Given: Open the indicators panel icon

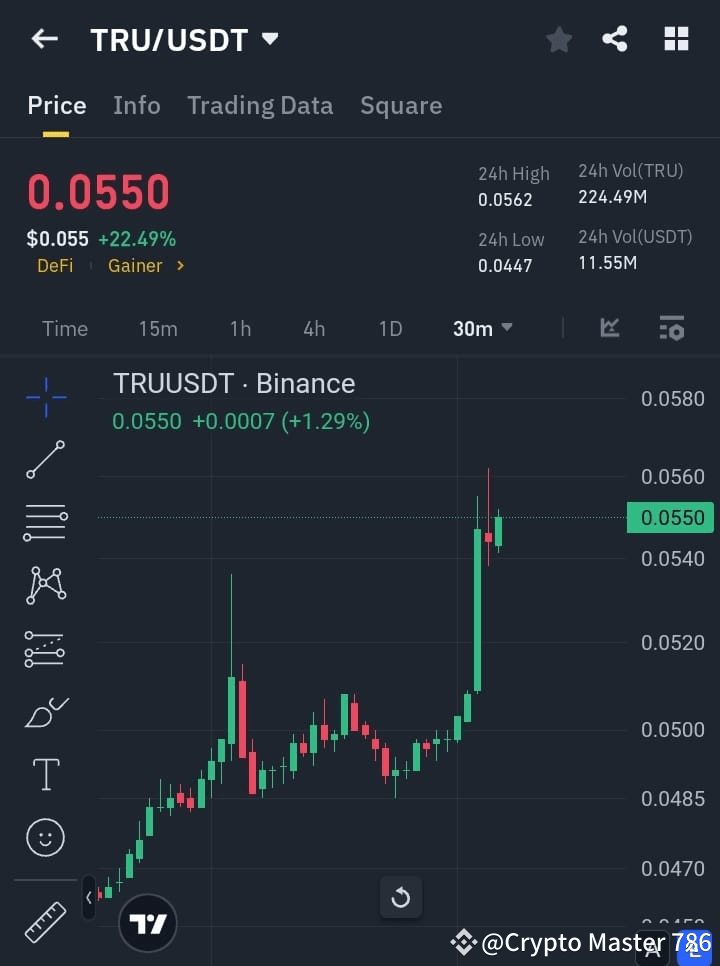Looking at the screenshot, I should point(671,327).
